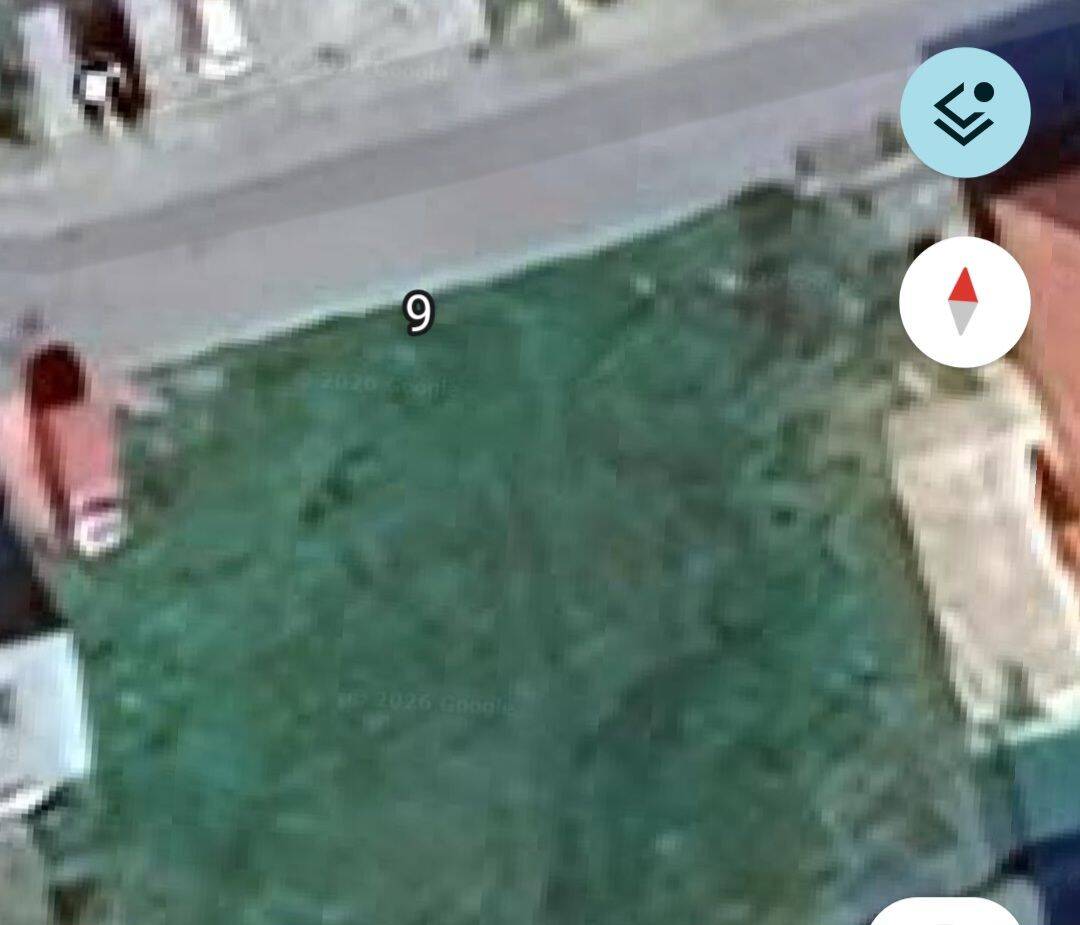Open the map layers button

(964, 112)
